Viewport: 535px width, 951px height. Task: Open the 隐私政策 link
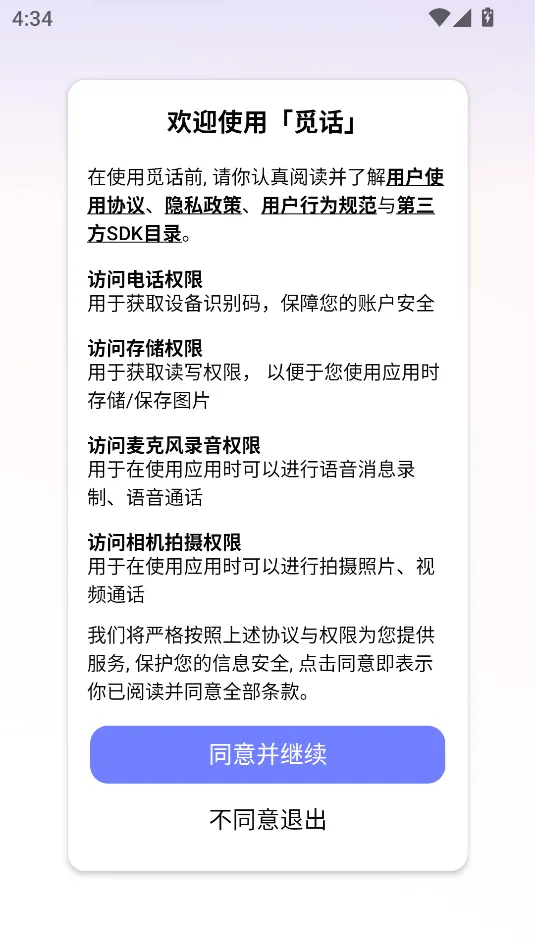click(203, 206)
